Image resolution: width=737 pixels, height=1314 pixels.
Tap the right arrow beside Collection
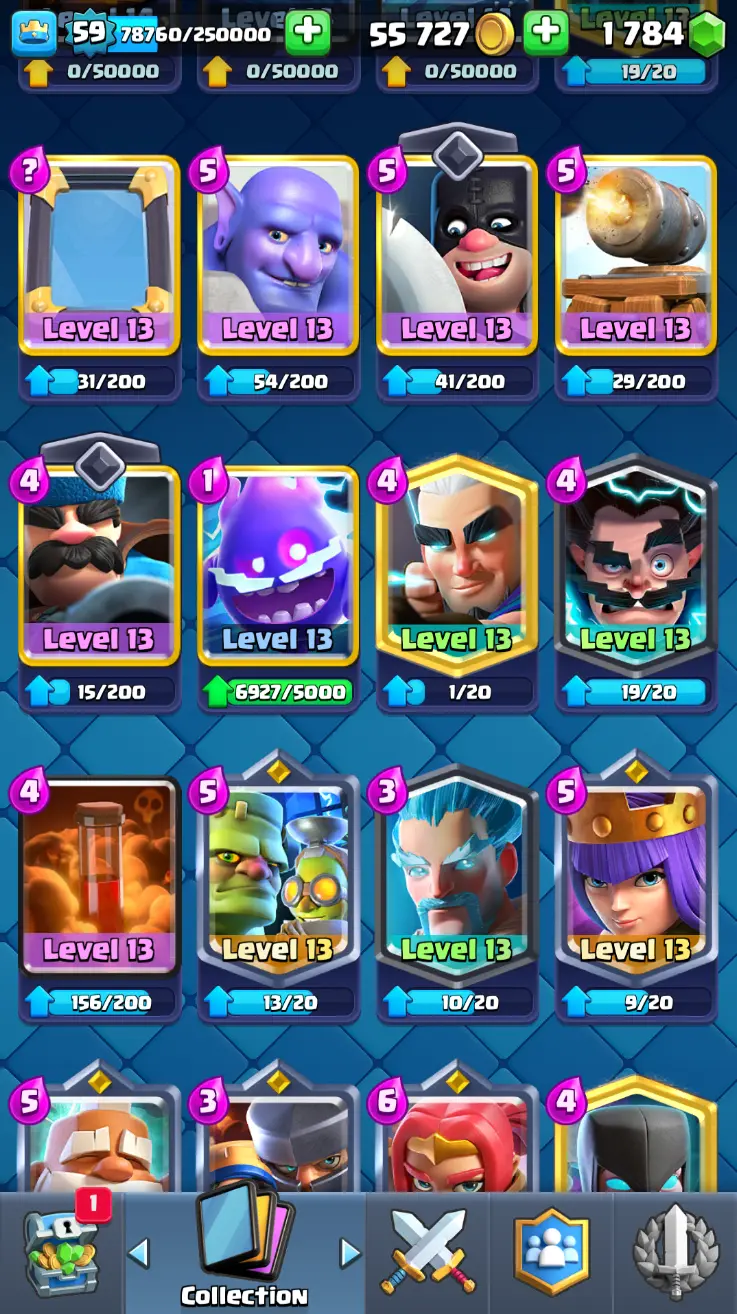click(x=349, y=1252)
